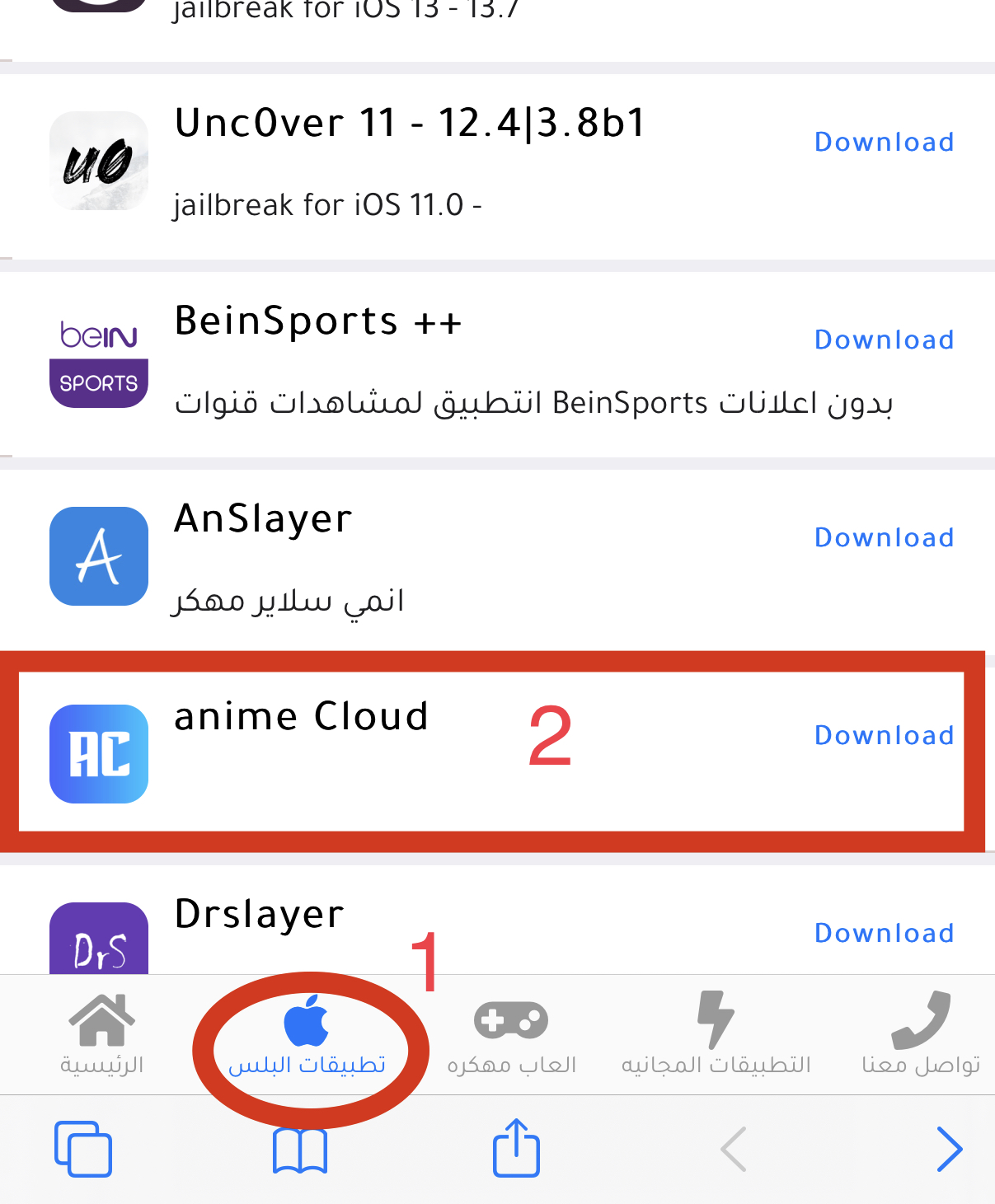Download anime Cloud app
Screen dimensions: 995x1204
click(x=884, y=736)
